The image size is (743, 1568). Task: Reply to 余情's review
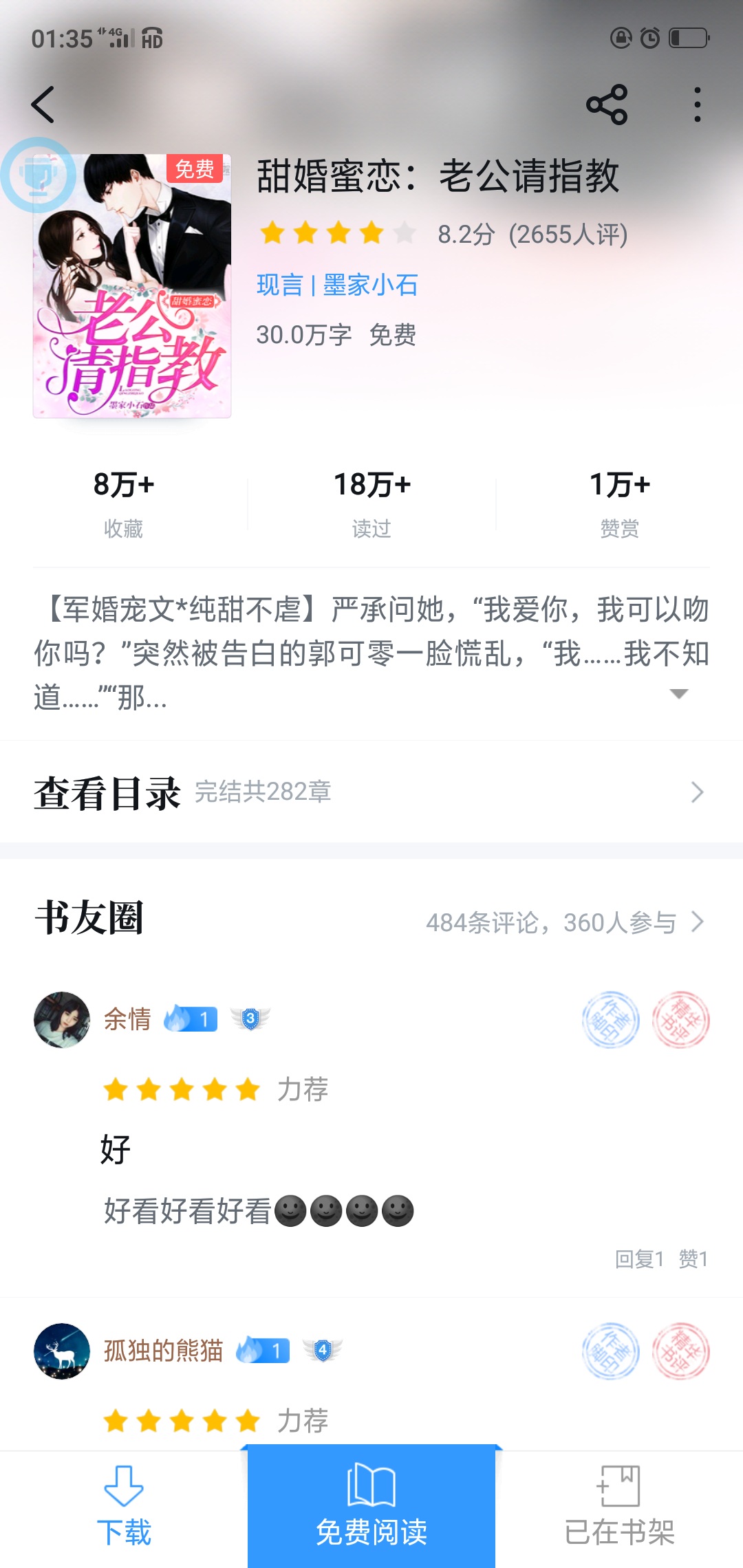tap(639, 1259)
